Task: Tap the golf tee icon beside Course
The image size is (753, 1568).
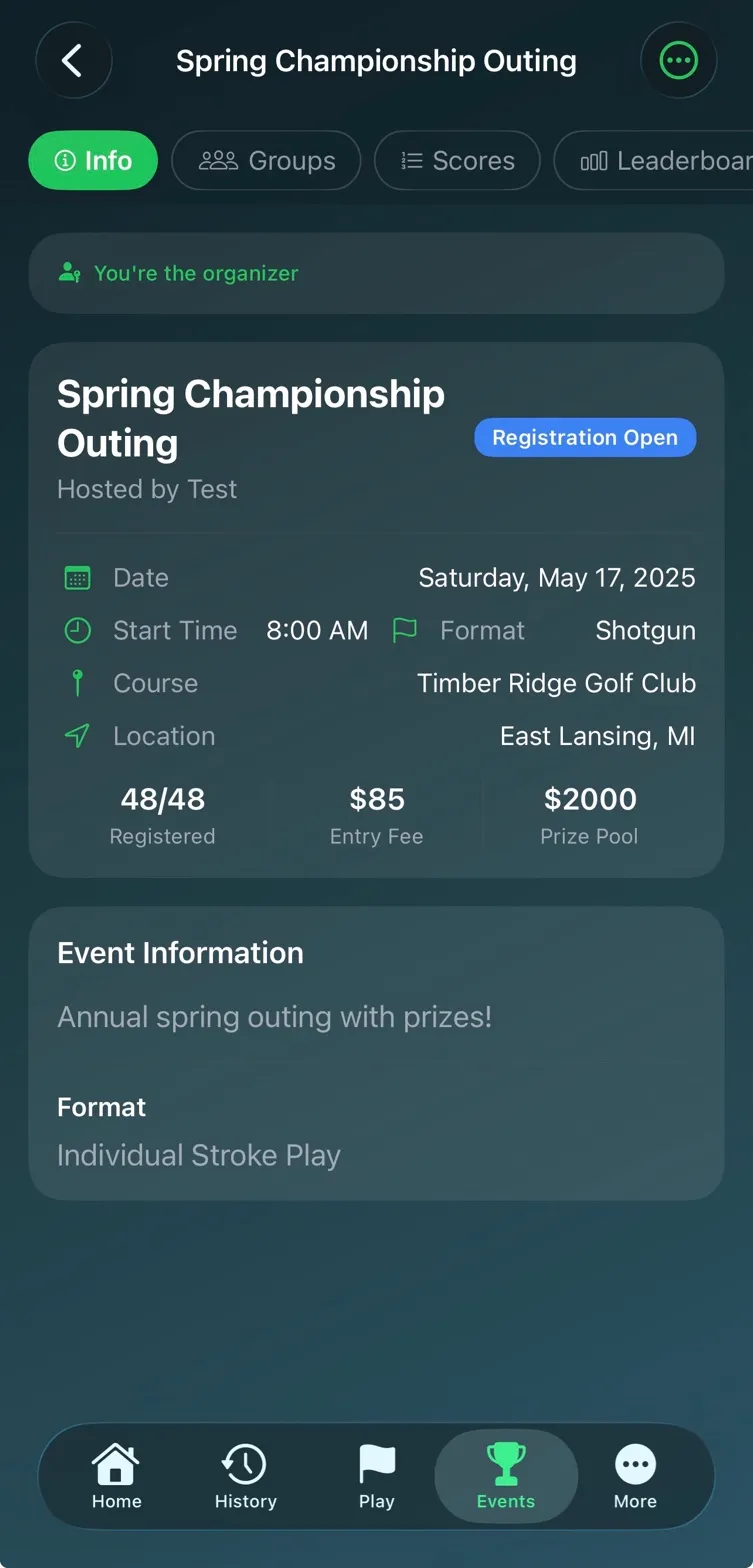Action: [x=76, y=683]
